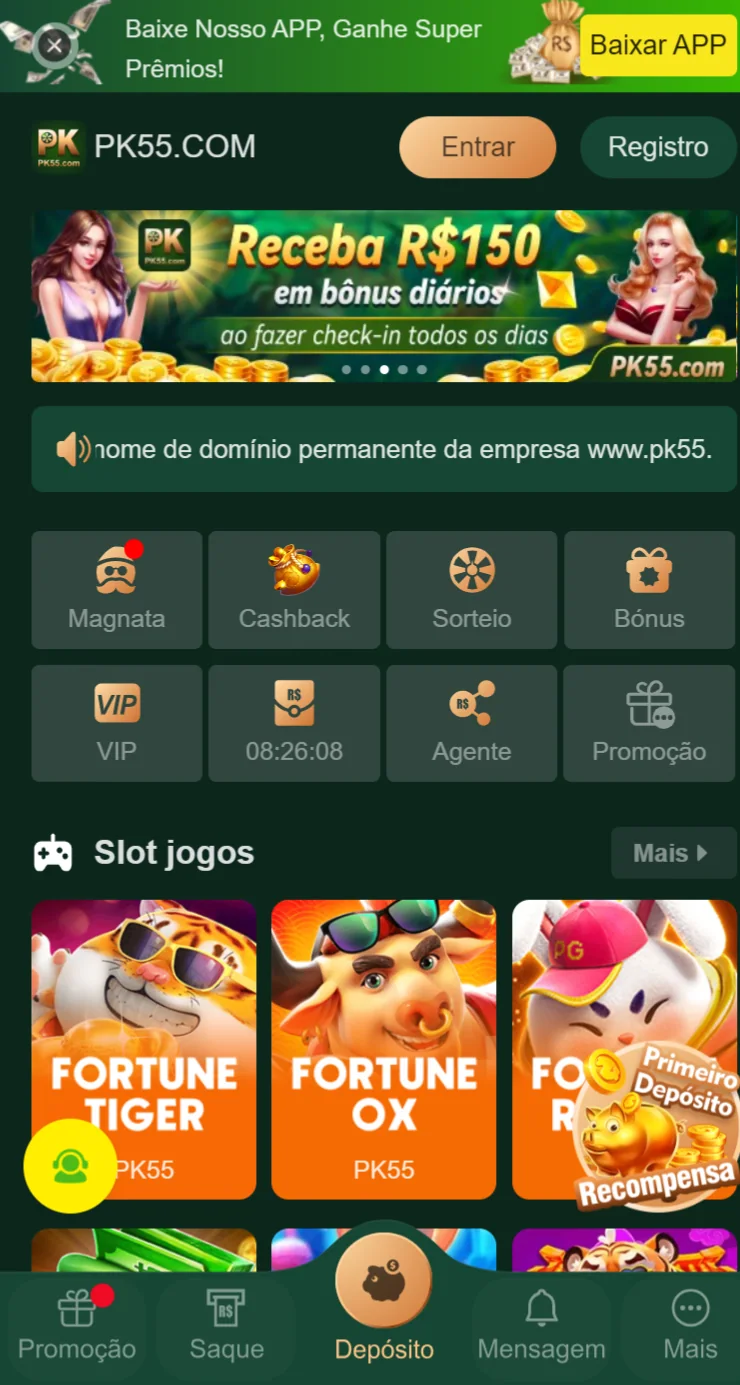Image resolution: width=740 pixels, height=1385 pixels.
Task: Open the Bónus gift tile
Action: [x=649, y=590]
